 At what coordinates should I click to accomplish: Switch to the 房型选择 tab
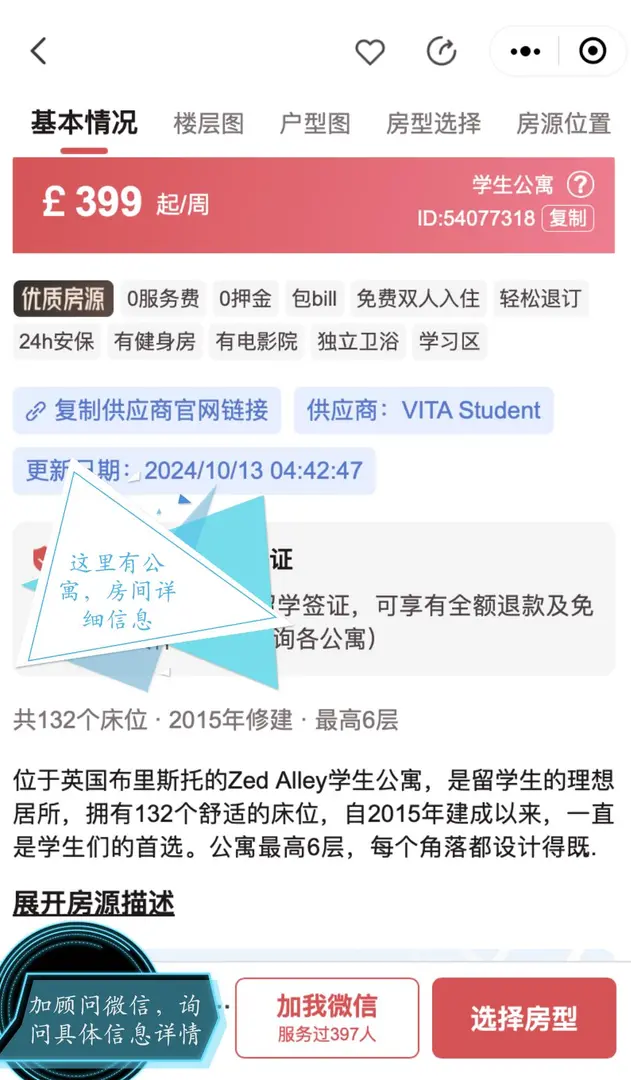coord(433,124)
